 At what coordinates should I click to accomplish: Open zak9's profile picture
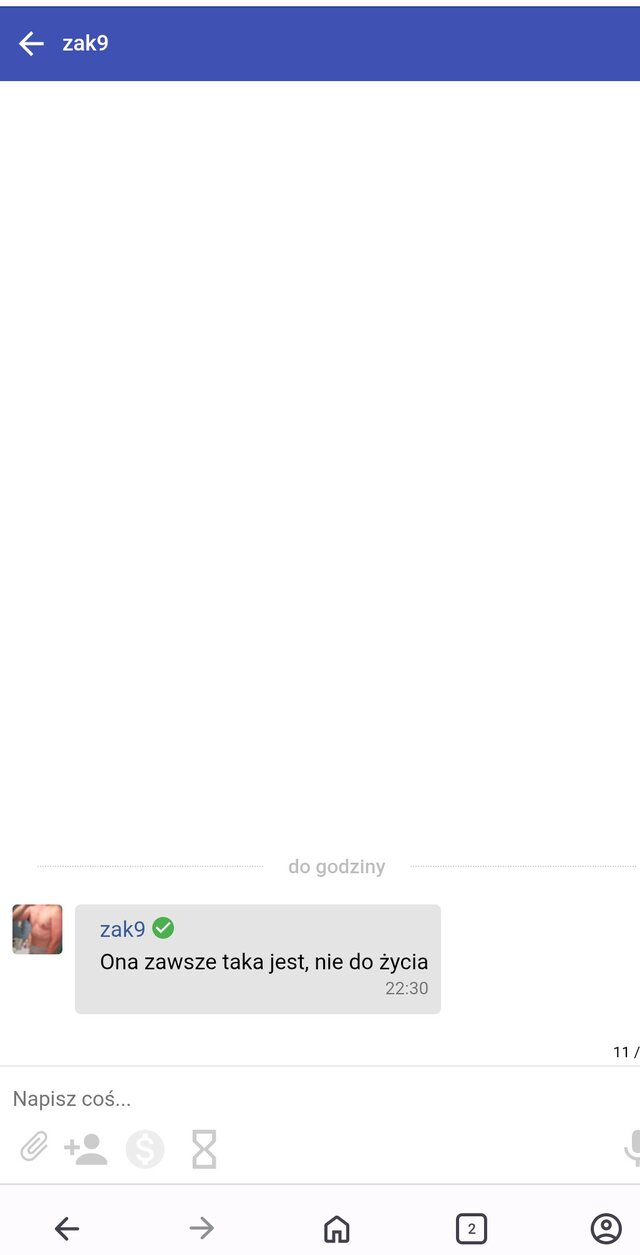37,929
